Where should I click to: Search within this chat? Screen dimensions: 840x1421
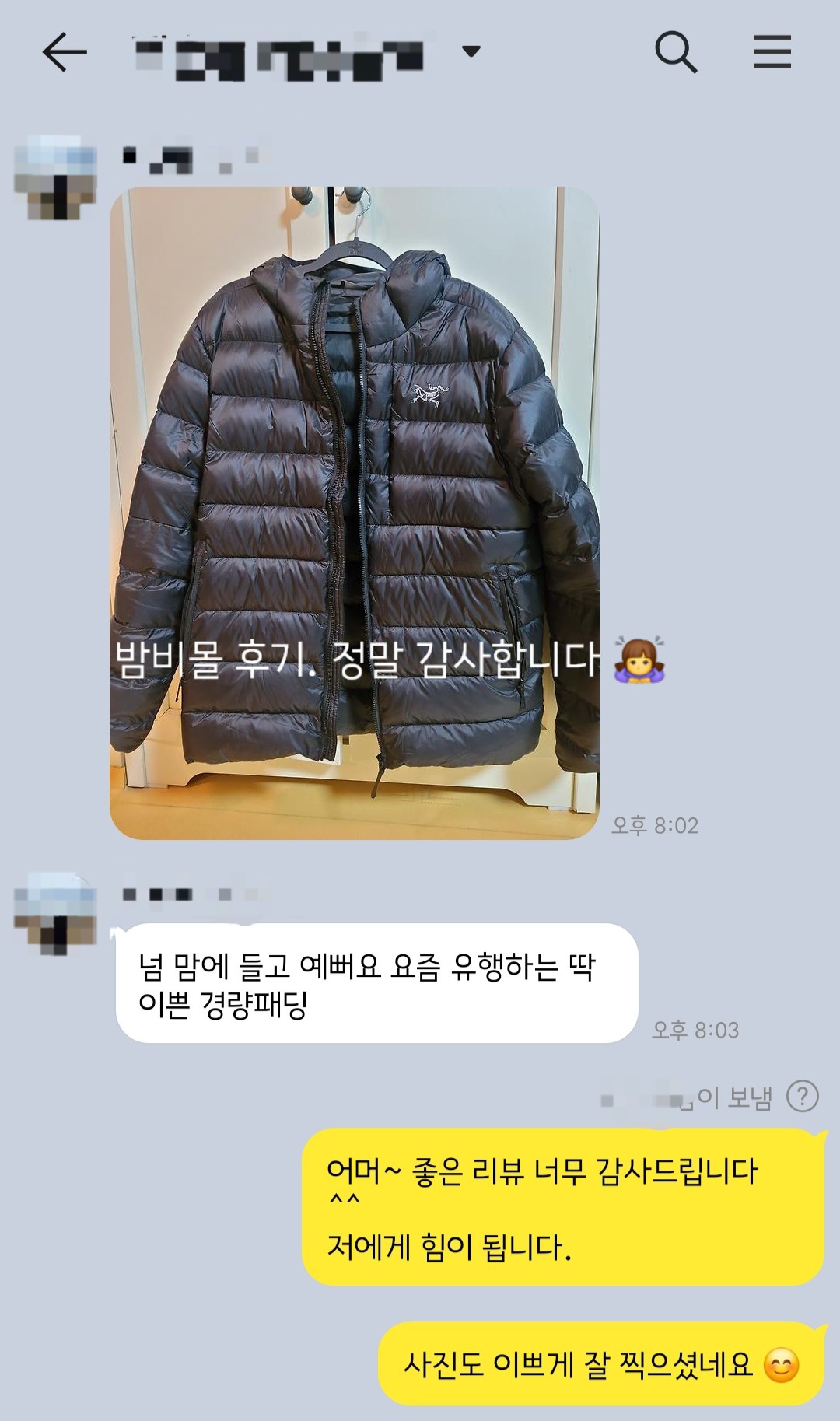coord(675,53)
